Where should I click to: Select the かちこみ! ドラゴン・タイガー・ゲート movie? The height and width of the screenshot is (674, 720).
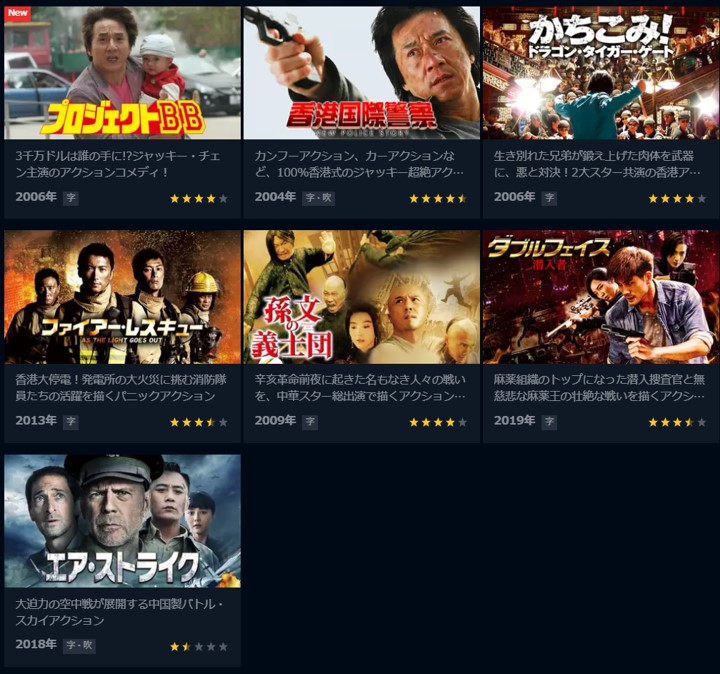[600, 73]
